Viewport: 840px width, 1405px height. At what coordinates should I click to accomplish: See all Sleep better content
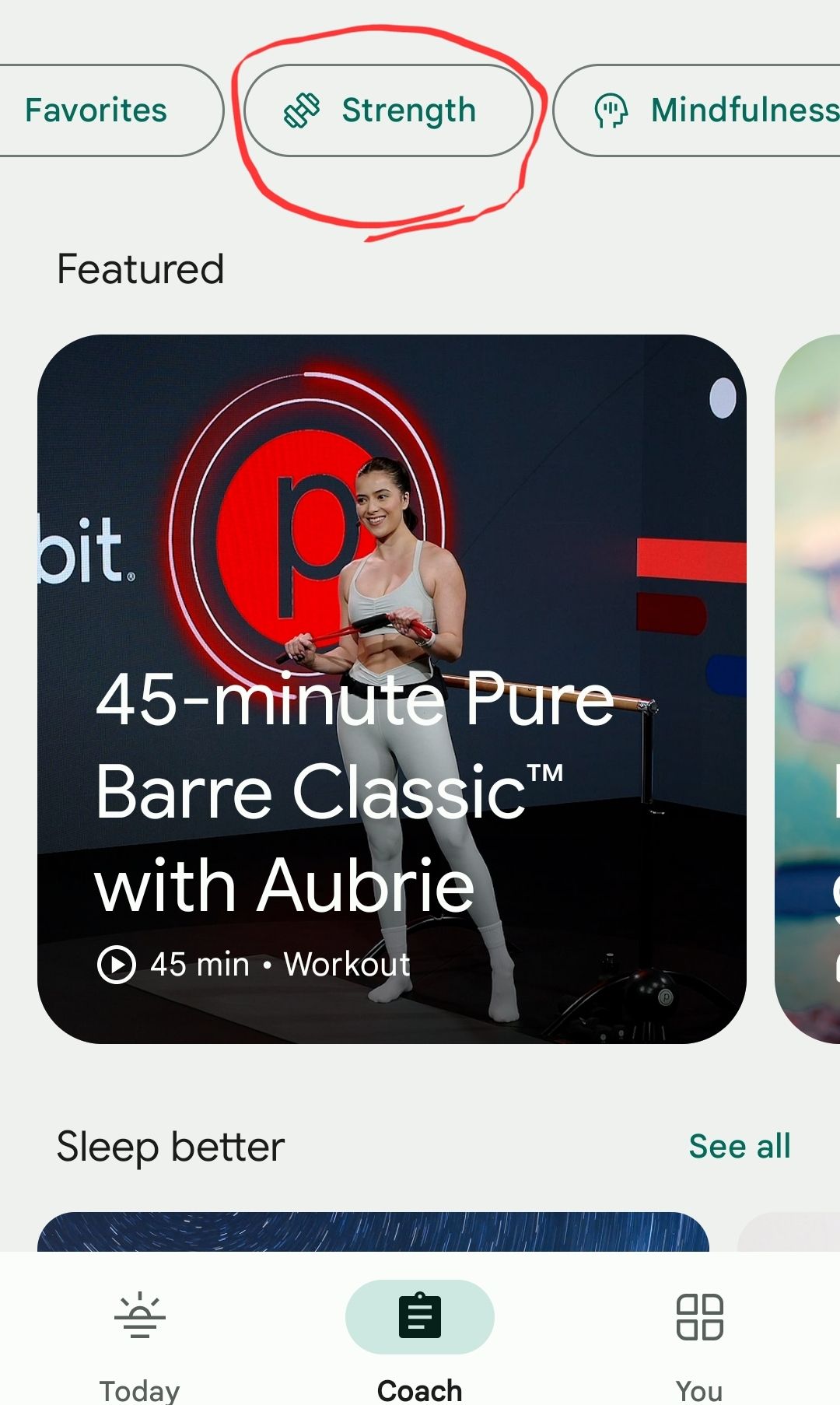click(x=739, y=1146)
